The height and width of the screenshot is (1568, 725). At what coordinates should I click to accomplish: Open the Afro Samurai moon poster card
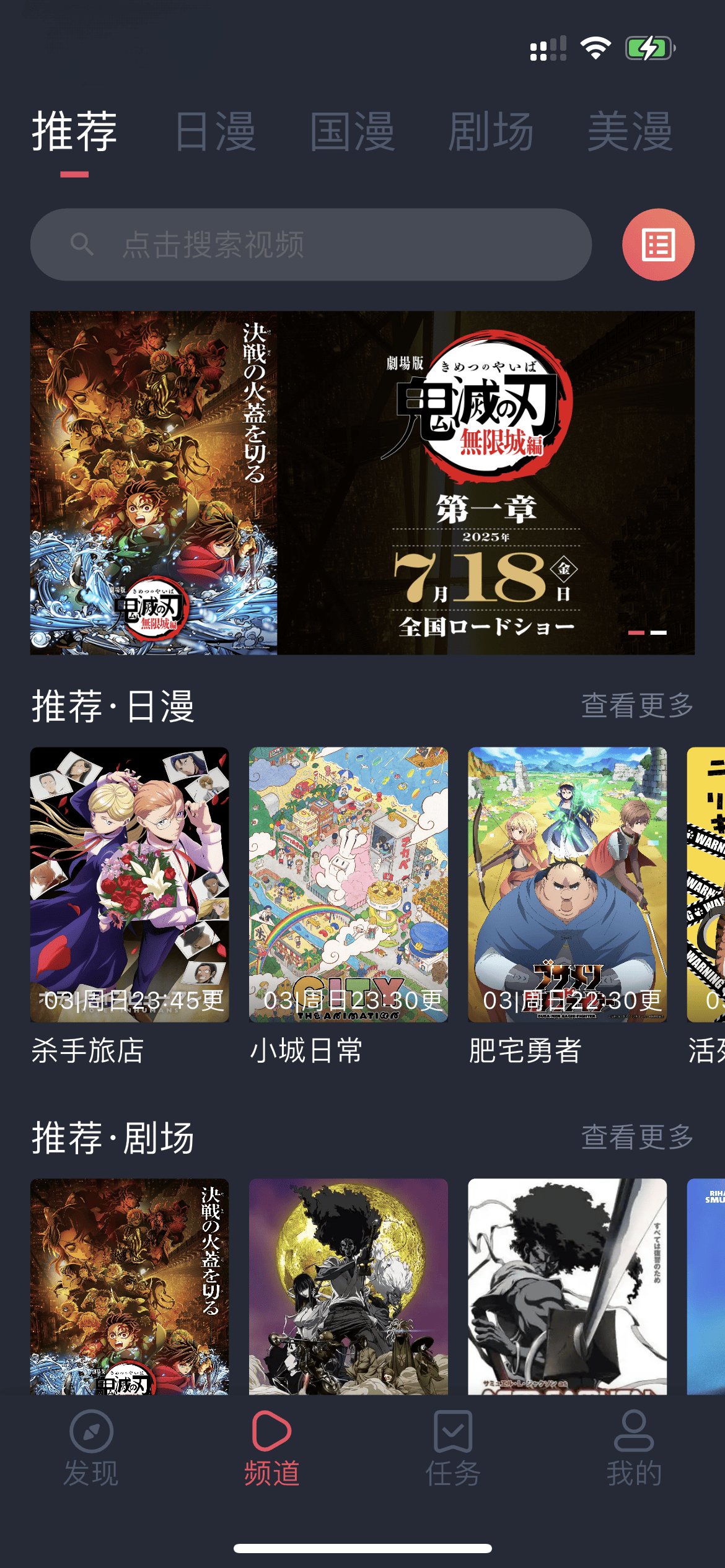click(348, 1286)
